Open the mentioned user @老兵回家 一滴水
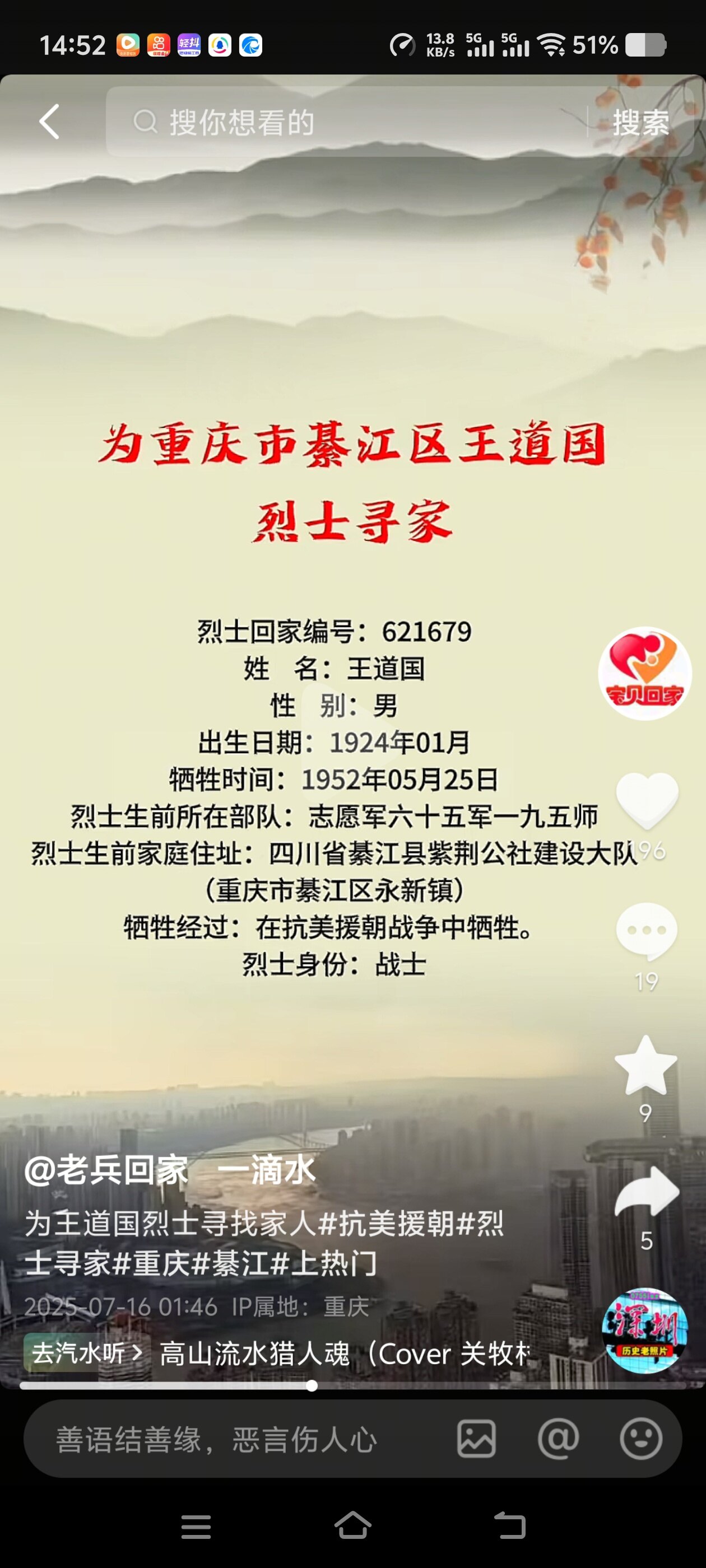The width and height of the screenshot is (706, 1568). coord(169,1170)
